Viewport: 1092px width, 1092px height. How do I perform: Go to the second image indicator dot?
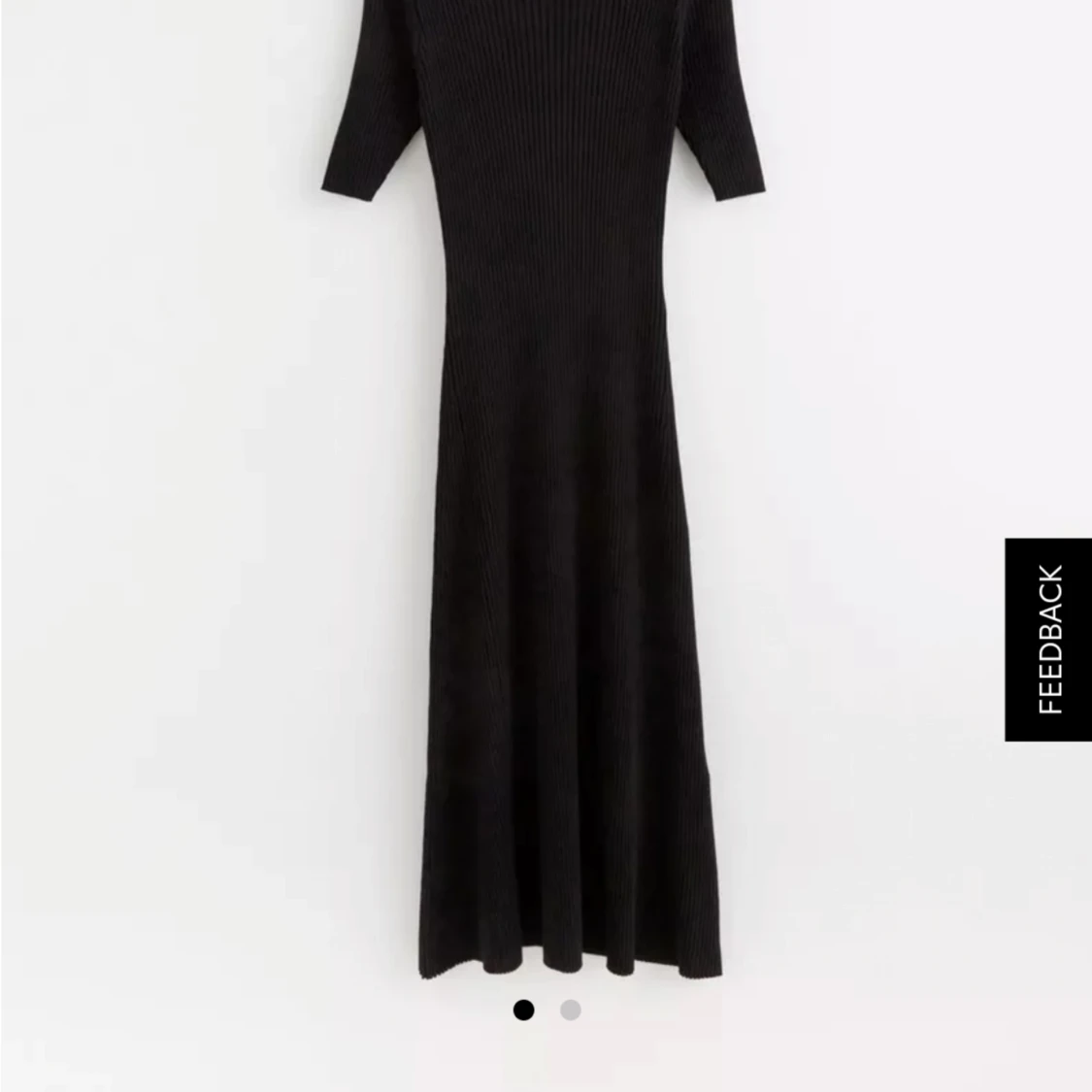point(571,1010)
